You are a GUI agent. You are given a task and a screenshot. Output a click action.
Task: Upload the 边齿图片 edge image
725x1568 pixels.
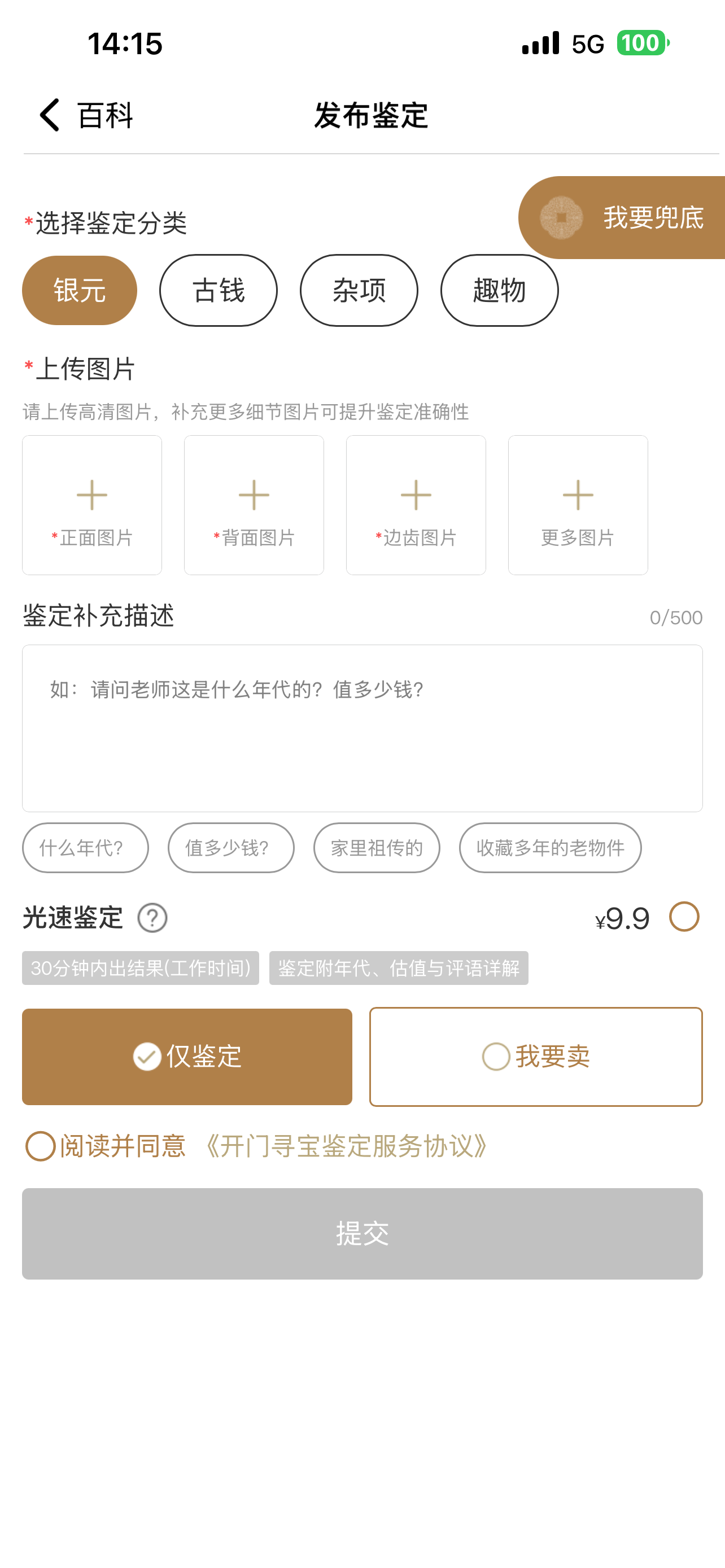tap(415, 494)
